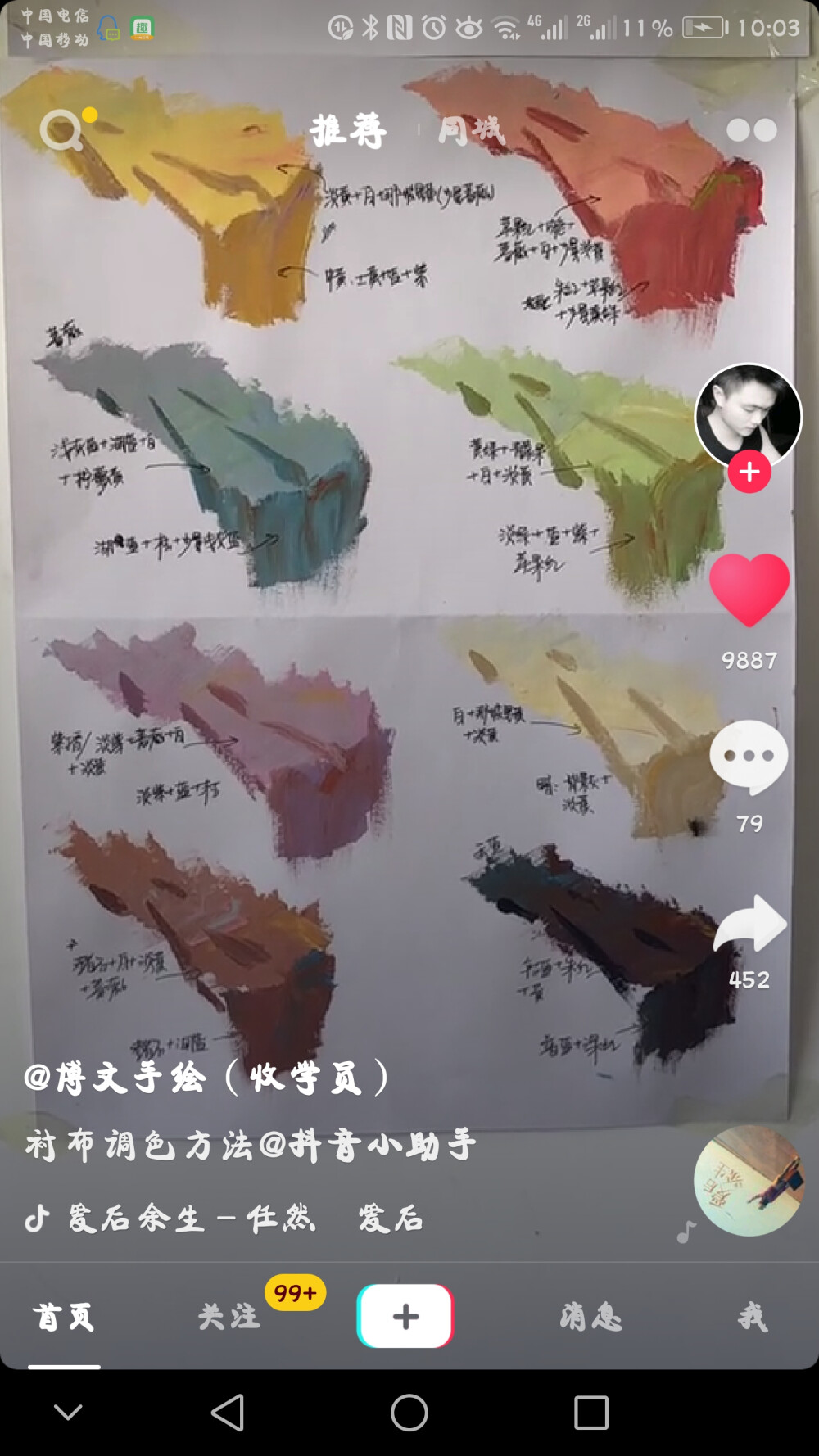Viewport: 819px width, 1456px height.
Task: Open search by tapping the magnifier icon
Action: tap(61, 129)
